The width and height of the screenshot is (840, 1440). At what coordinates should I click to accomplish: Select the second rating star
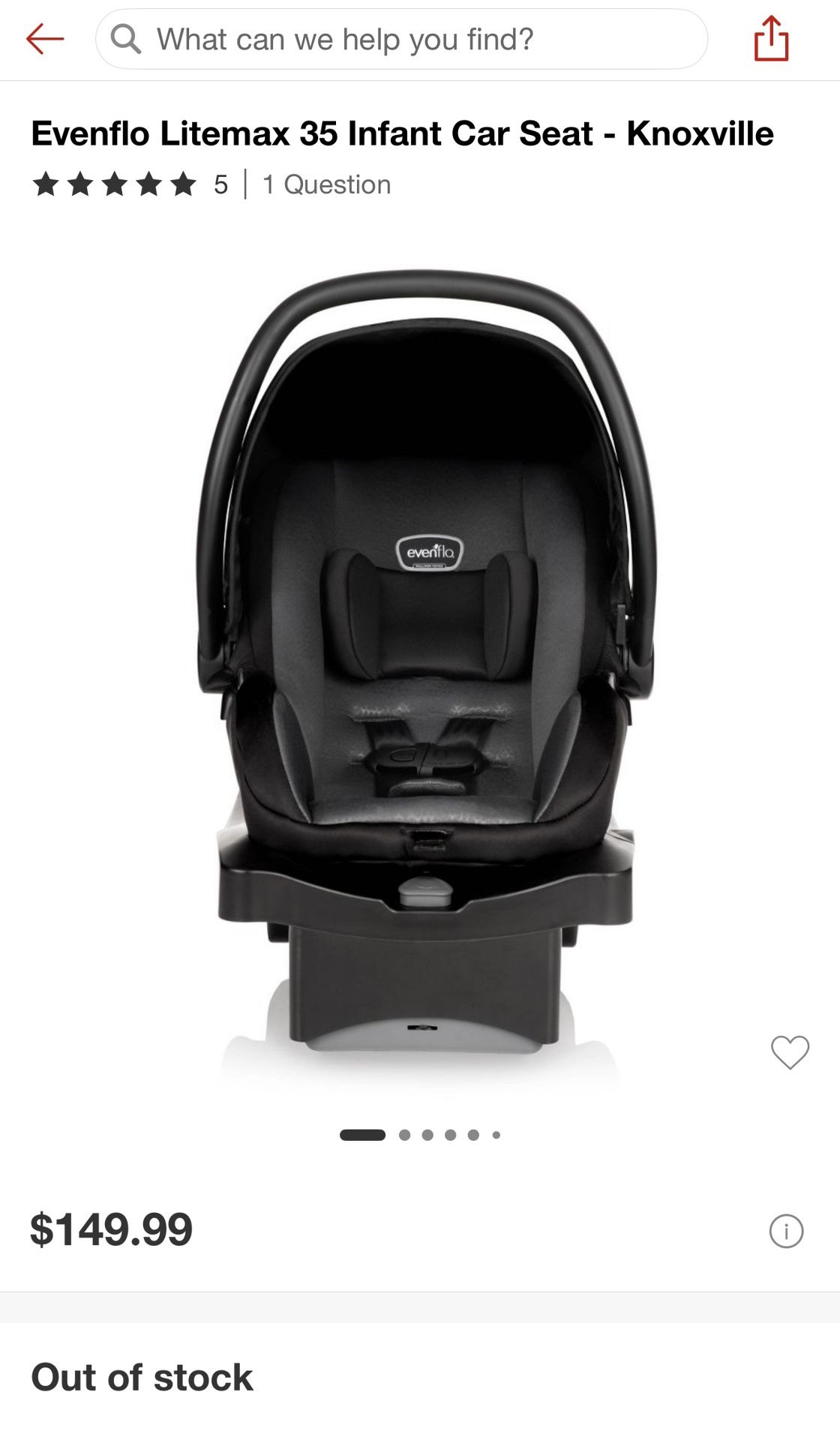click(x=81, y=184)
